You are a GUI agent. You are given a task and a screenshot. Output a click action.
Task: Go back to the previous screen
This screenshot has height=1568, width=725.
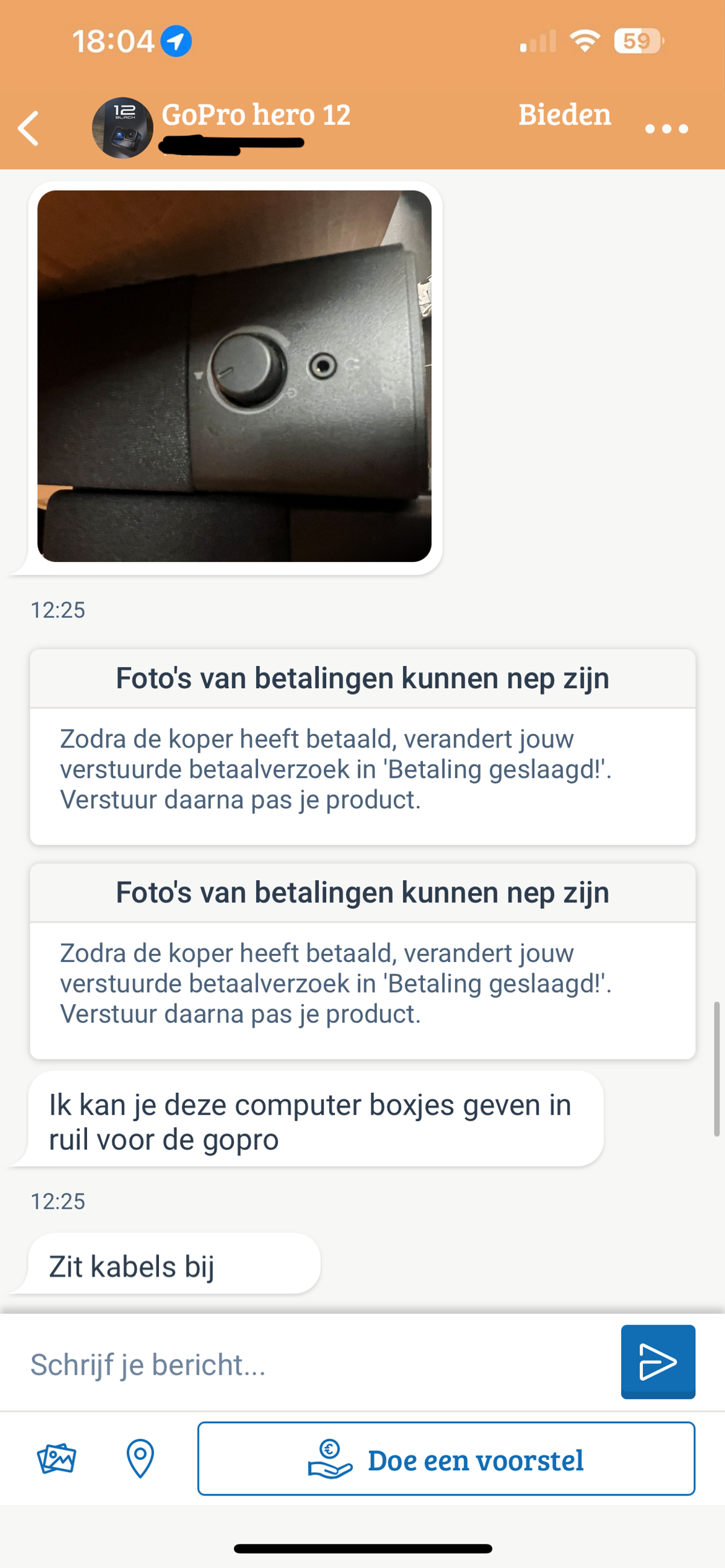[x=28, y=129]
